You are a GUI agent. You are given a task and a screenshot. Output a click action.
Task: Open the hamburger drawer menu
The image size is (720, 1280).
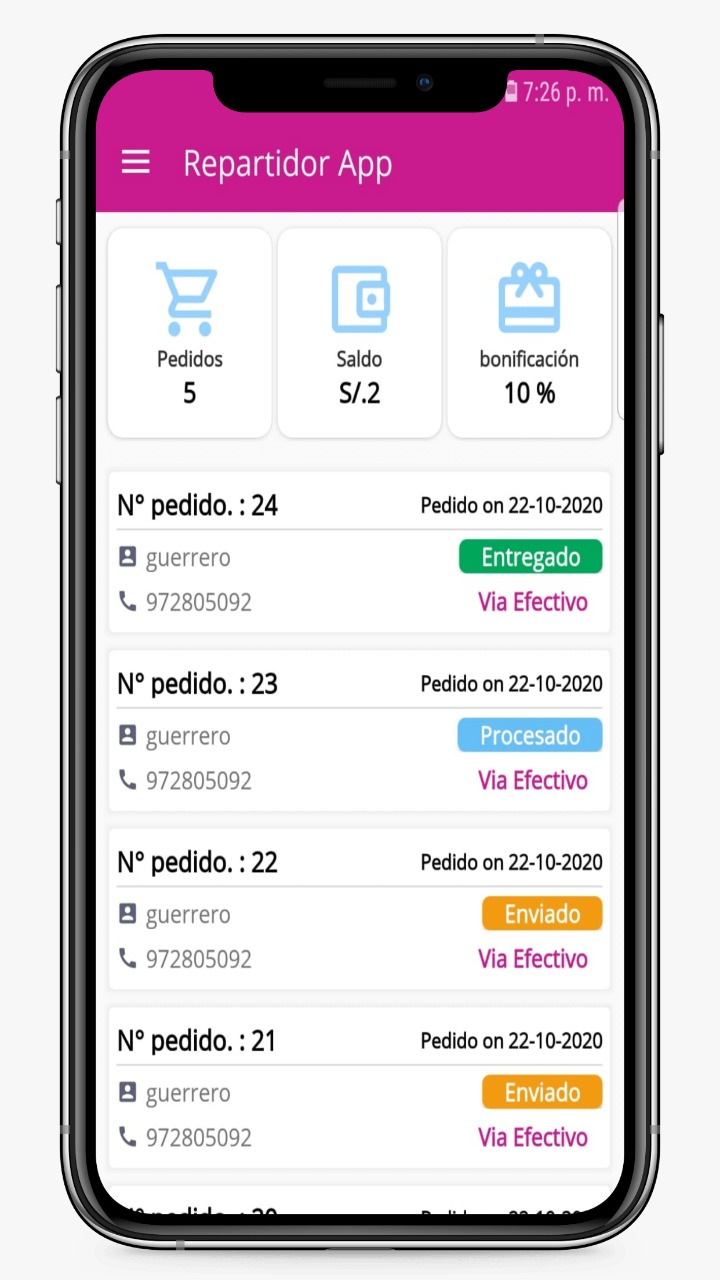click(136, 163)
